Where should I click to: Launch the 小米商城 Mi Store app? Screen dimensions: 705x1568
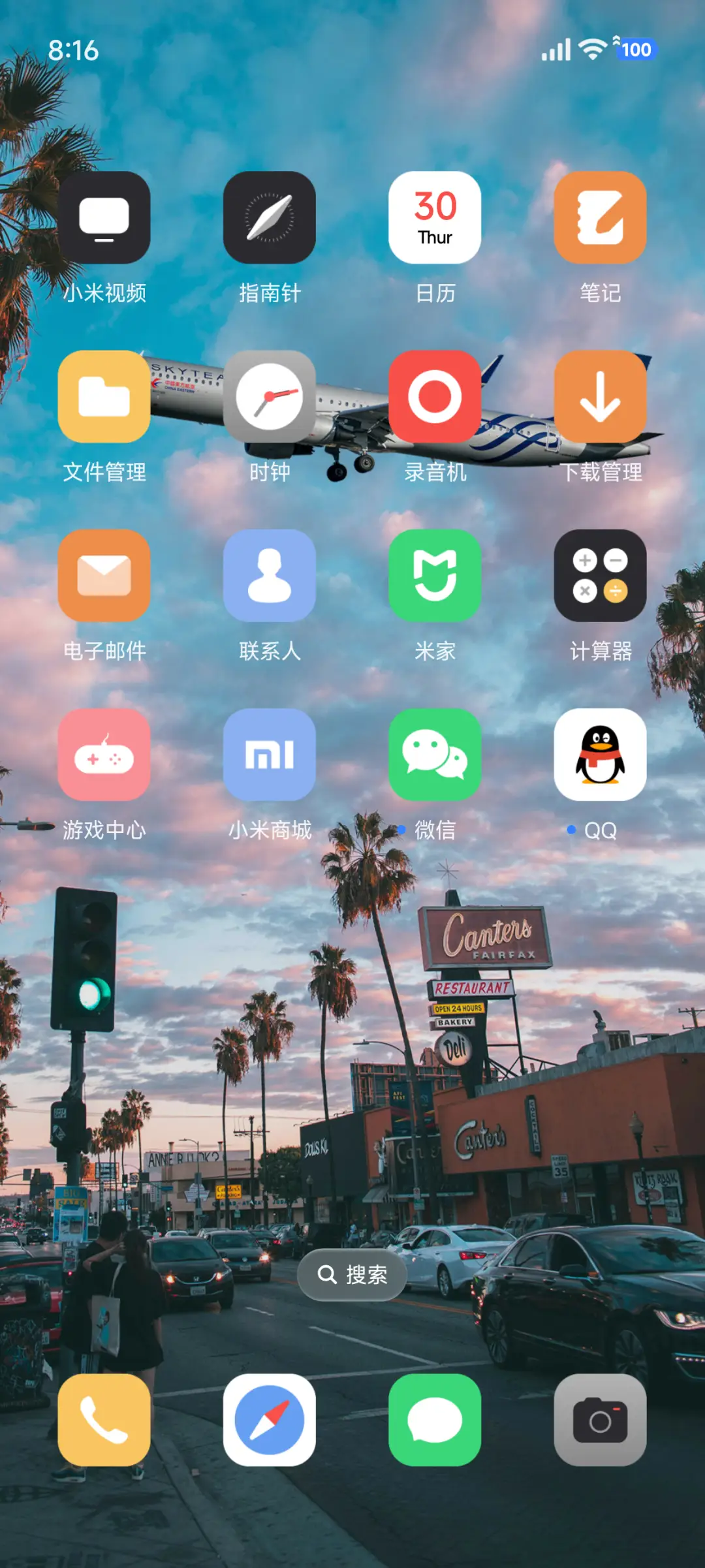(x=270, y=755)
